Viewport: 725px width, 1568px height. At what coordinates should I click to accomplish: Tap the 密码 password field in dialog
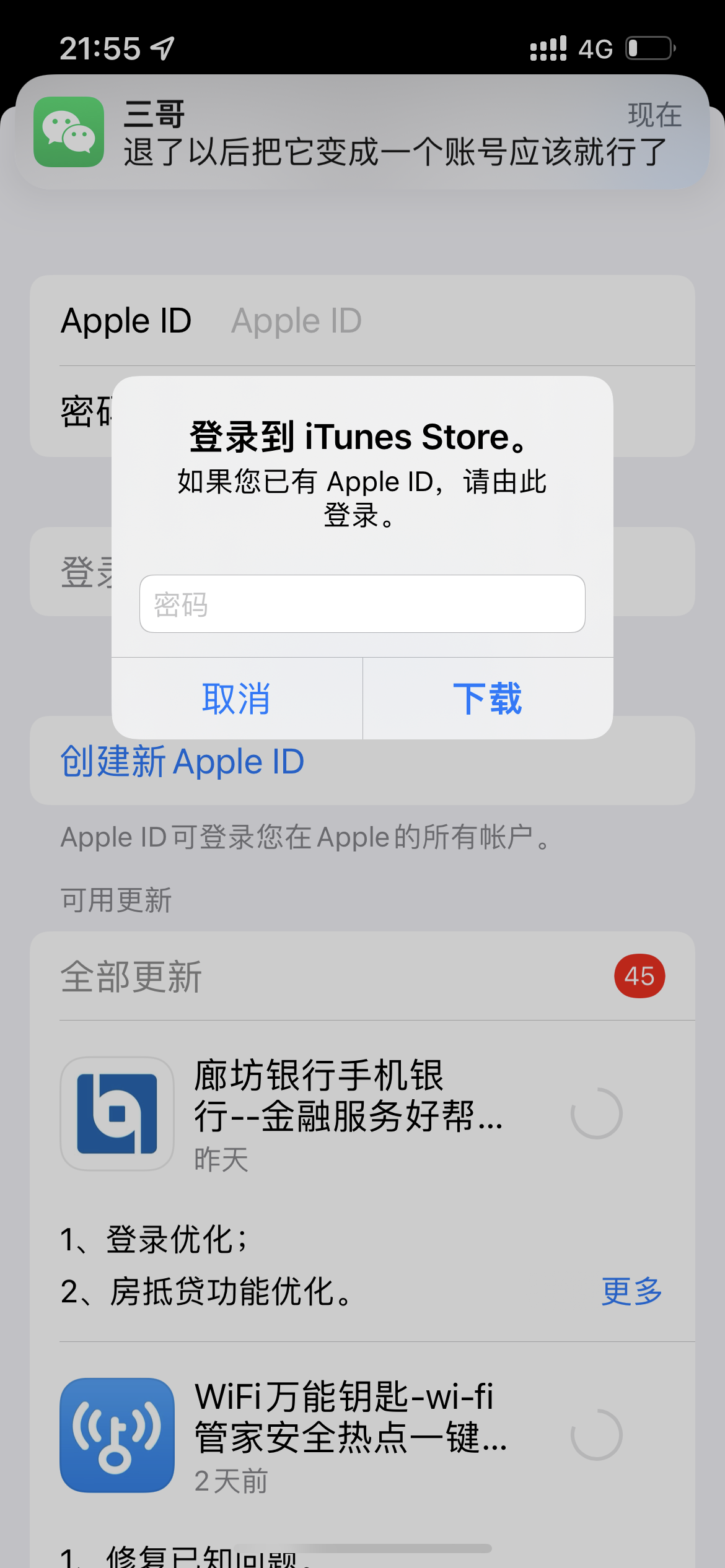[362, 604]
